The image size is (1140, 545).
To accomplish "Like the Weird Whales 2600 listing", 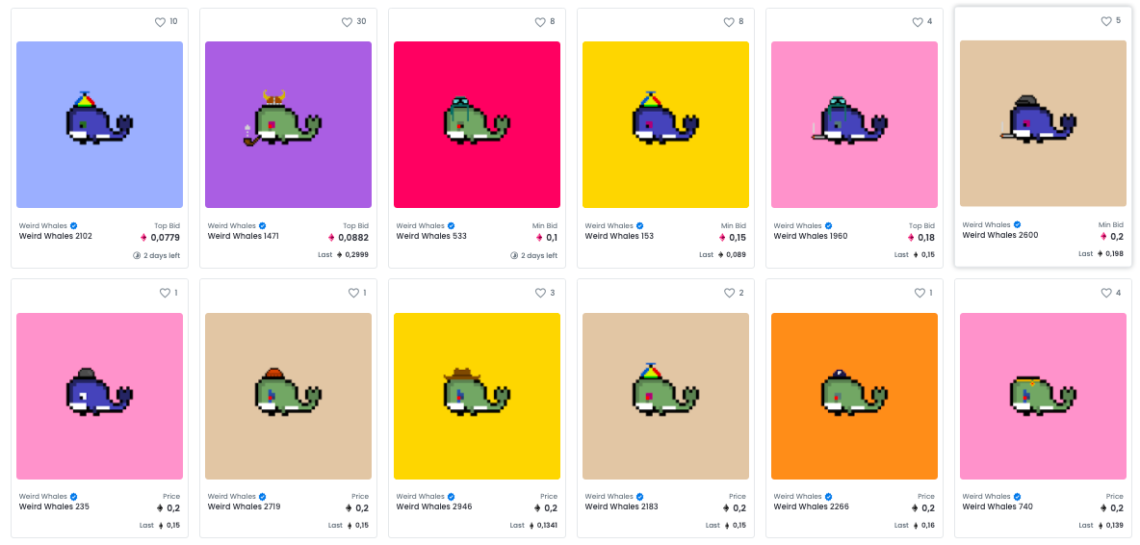I will [1106, 21].
